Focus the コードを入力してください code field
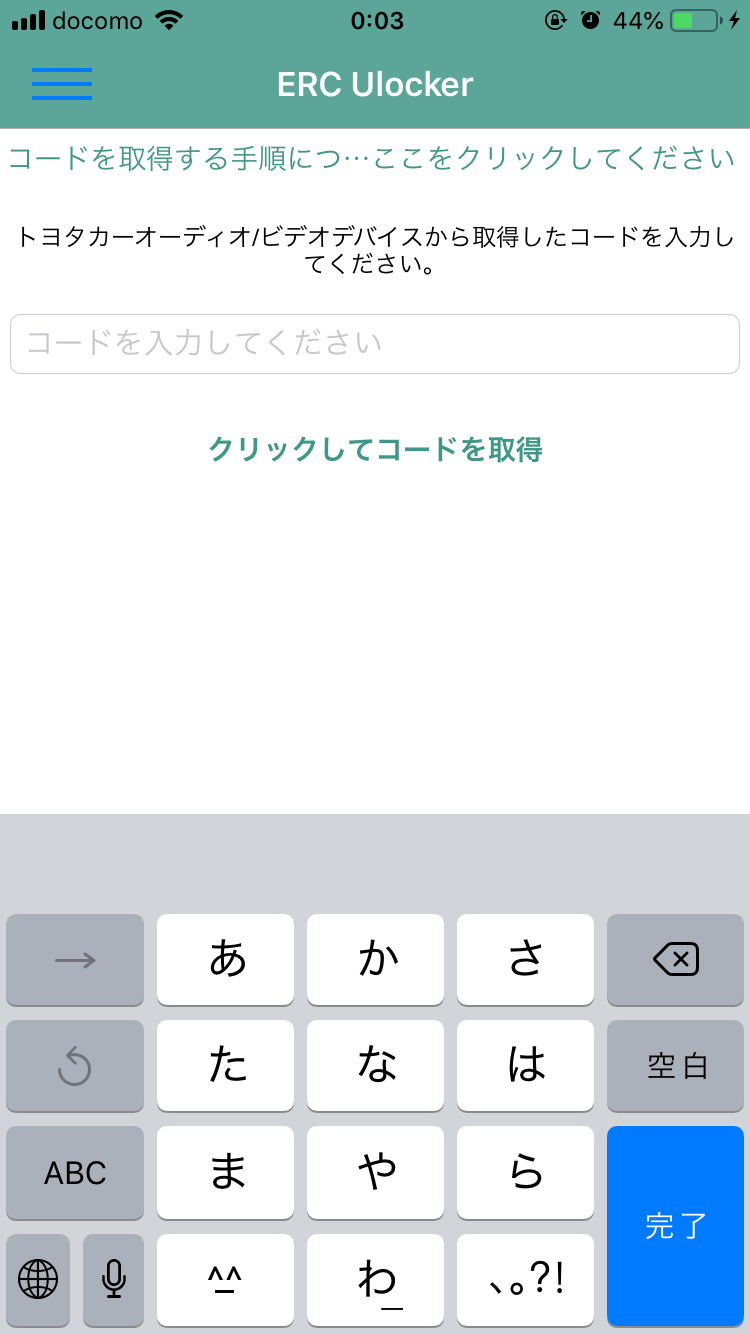This screenshot has height=1334, width=750. tap(375, 344)
